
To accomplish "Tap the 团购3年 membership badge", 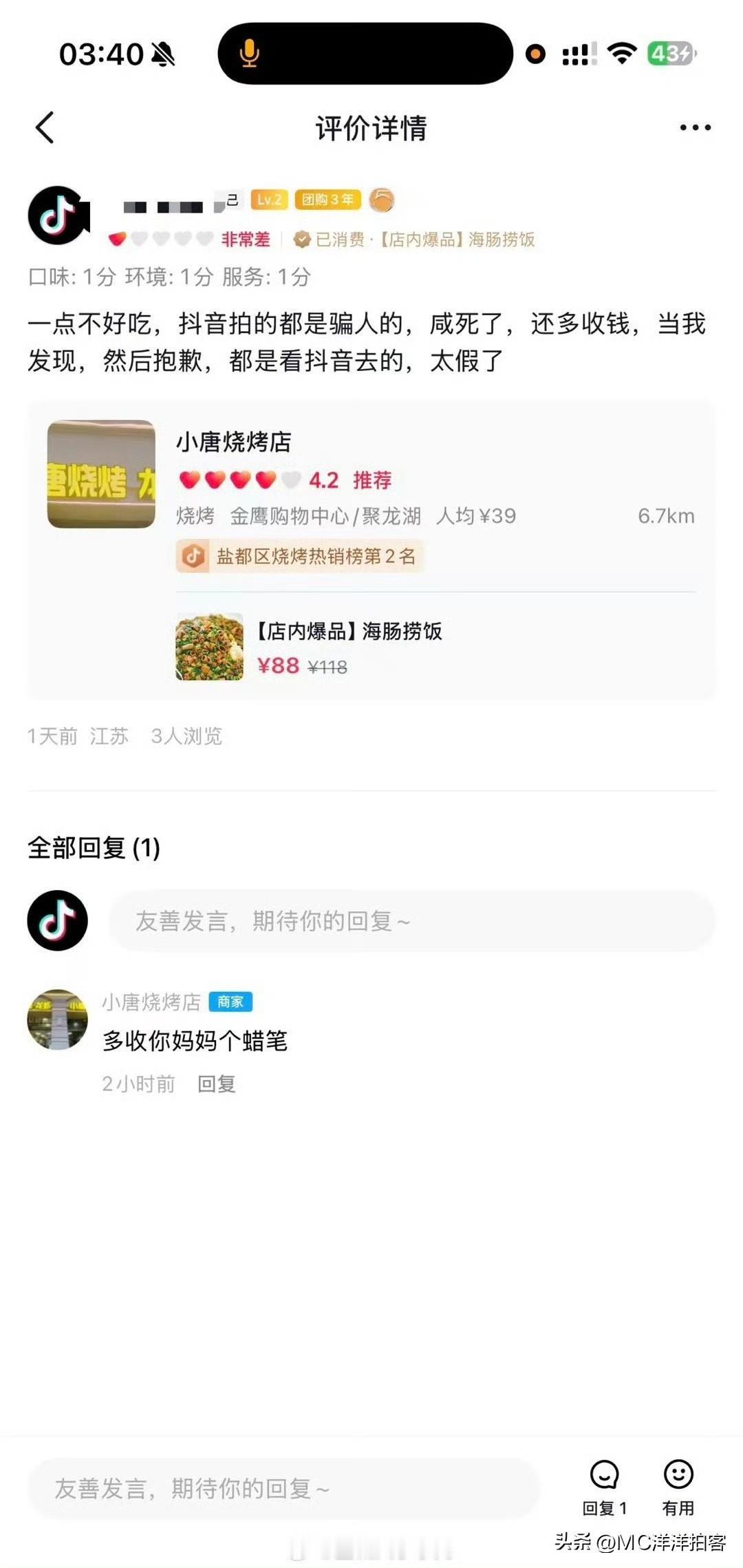I will pyautogui.click(x=328, y=200).
